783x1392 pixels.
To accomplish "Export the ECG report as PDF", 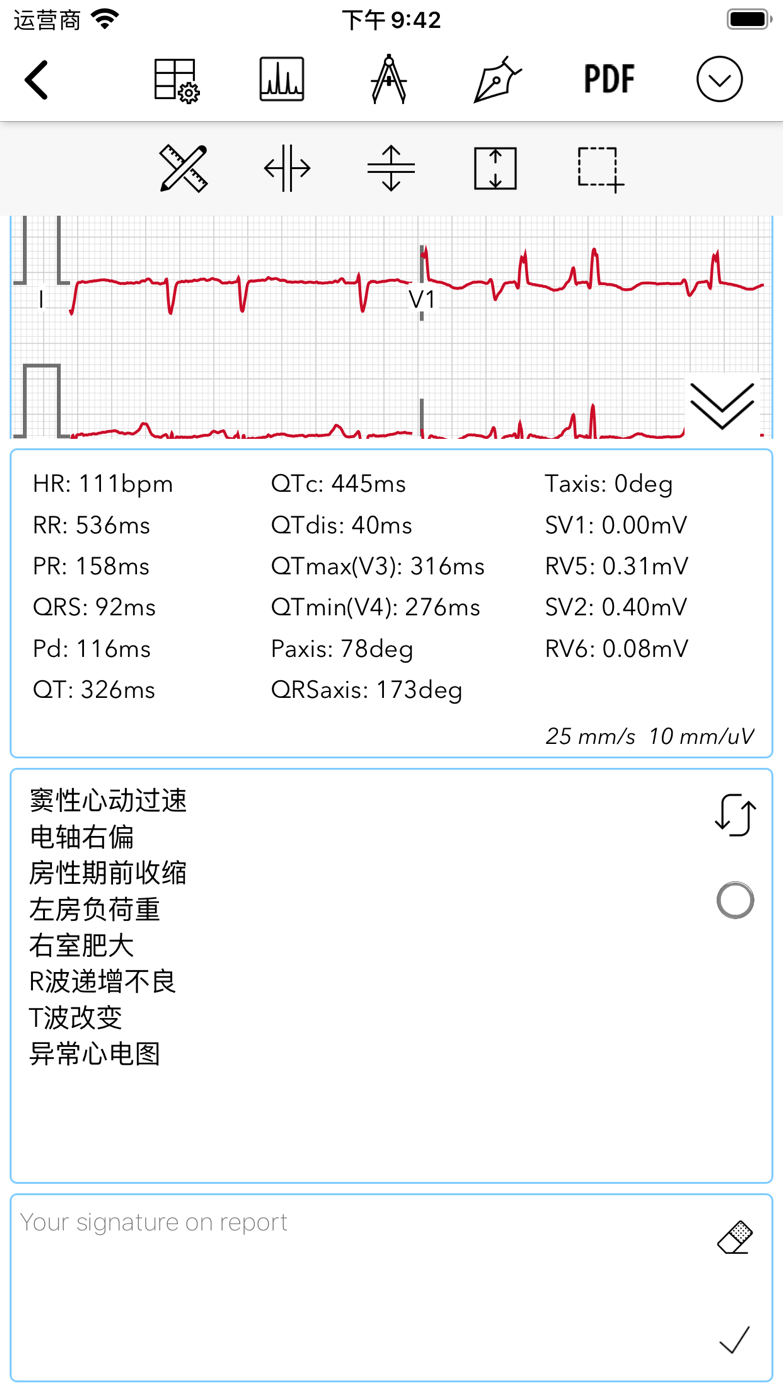I will point(609,80).
